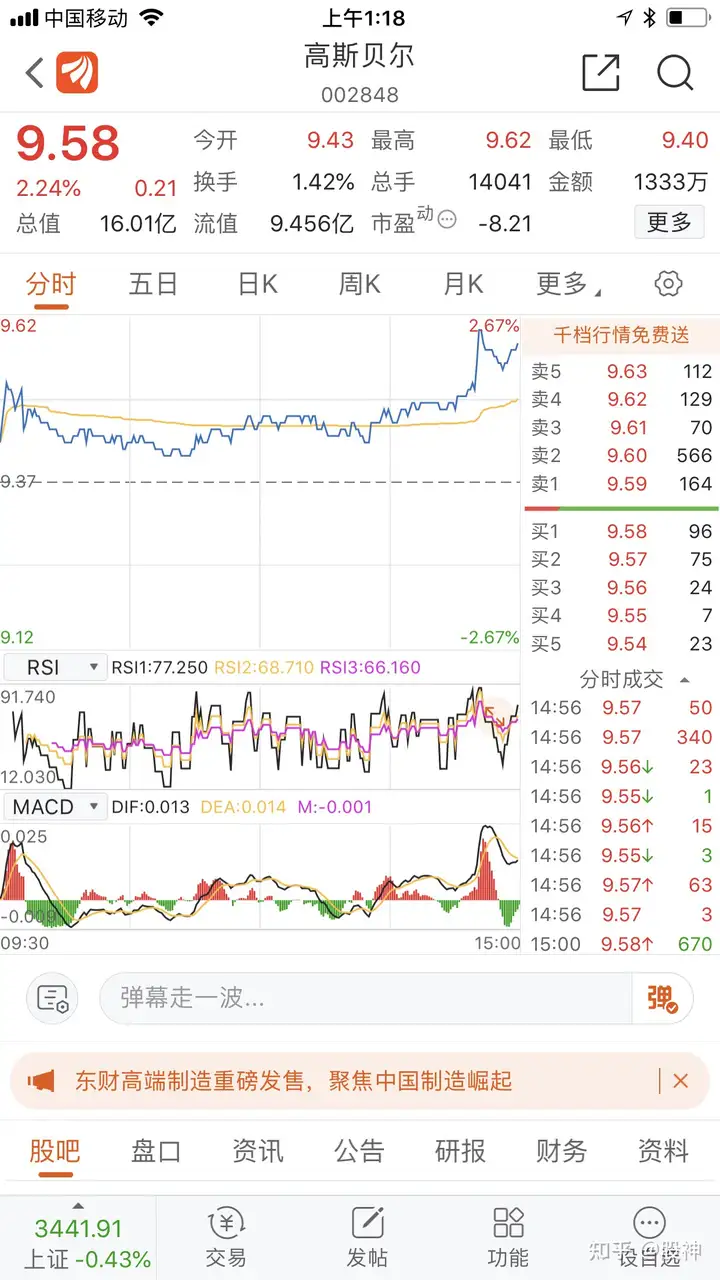Open 千档行情免费送 promotion
Screen dimensions: 720x1280
[621, 336]
